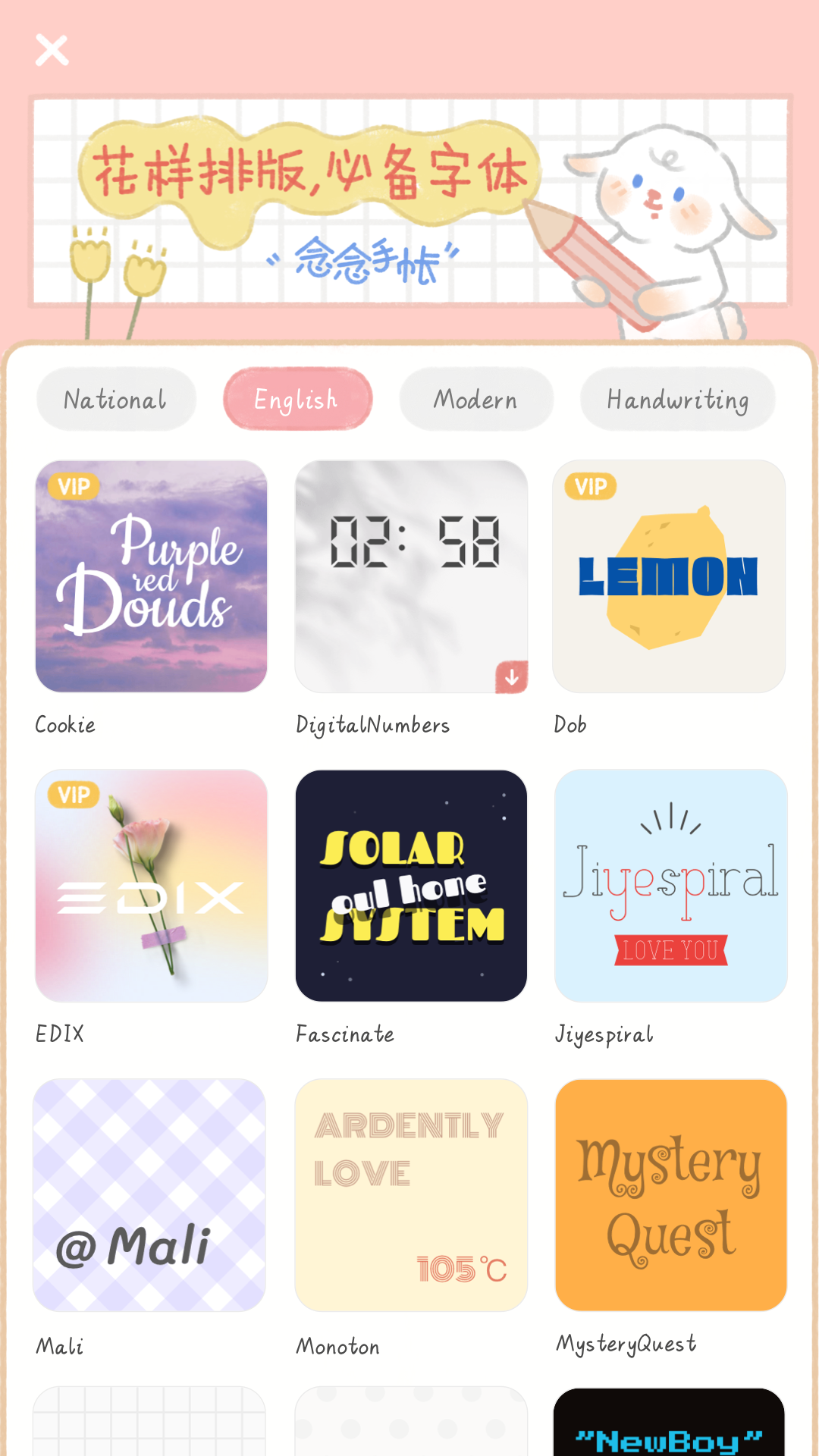Switch to the National fonts tab

tap(115, 399)
